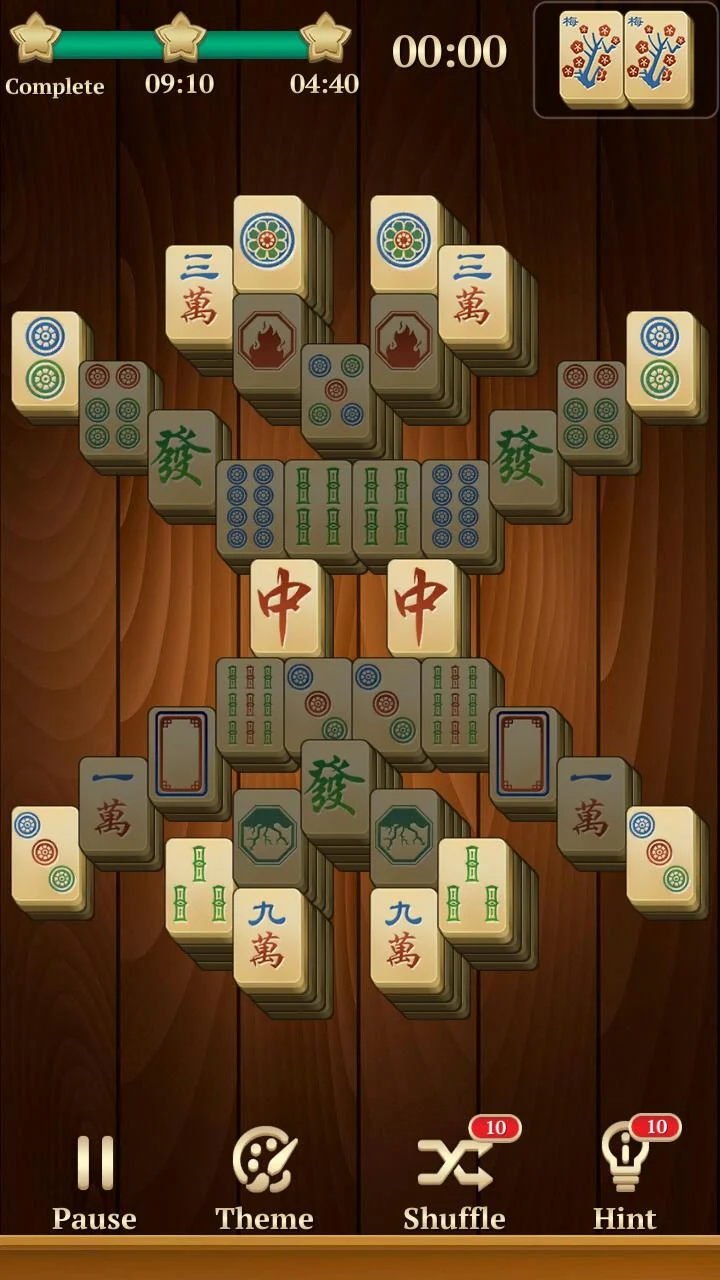Pause the mahjong game
Screen dimensions: 720x1280
click(95, 1183)
